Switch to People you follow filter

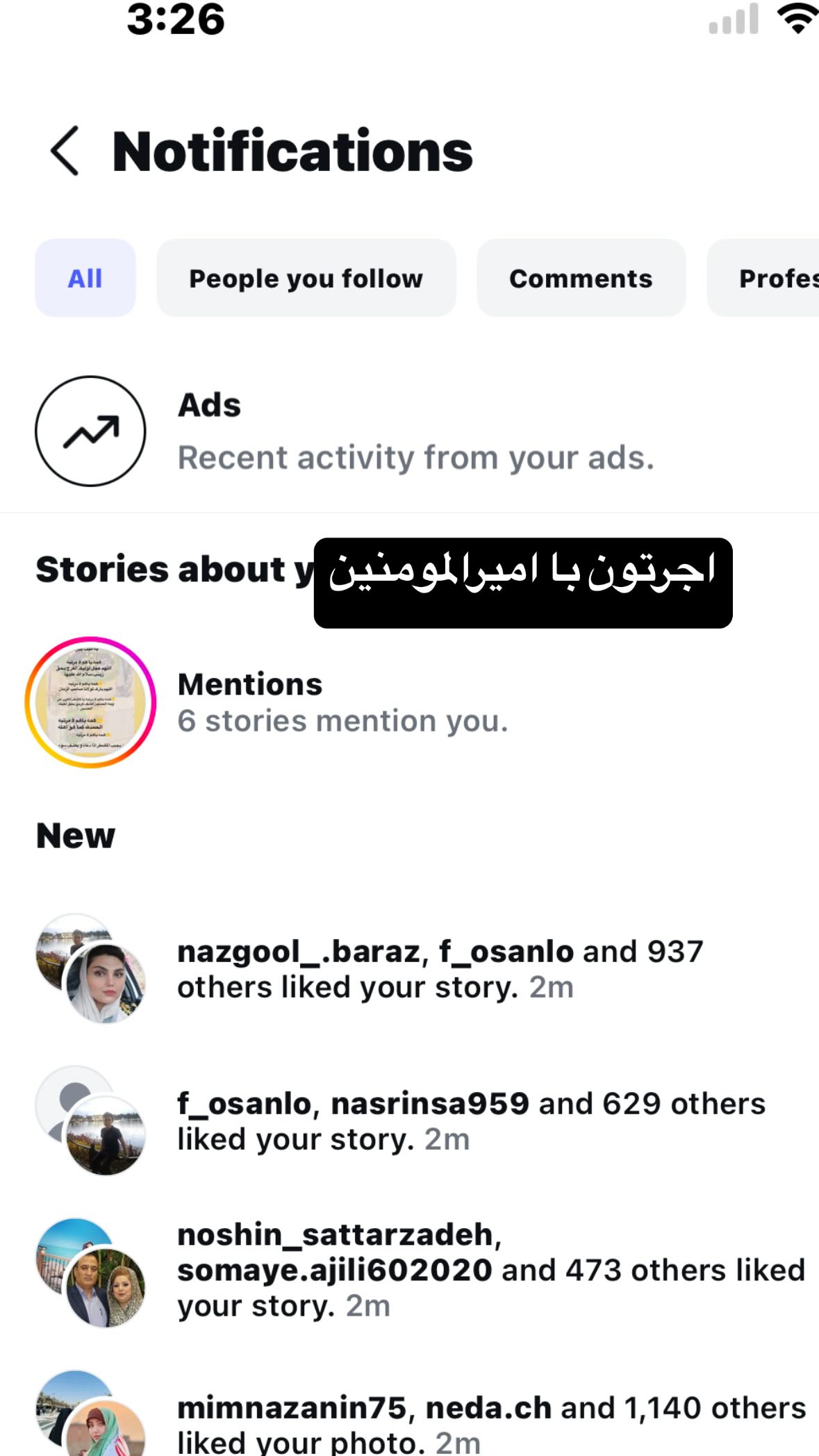pos(306,278)
